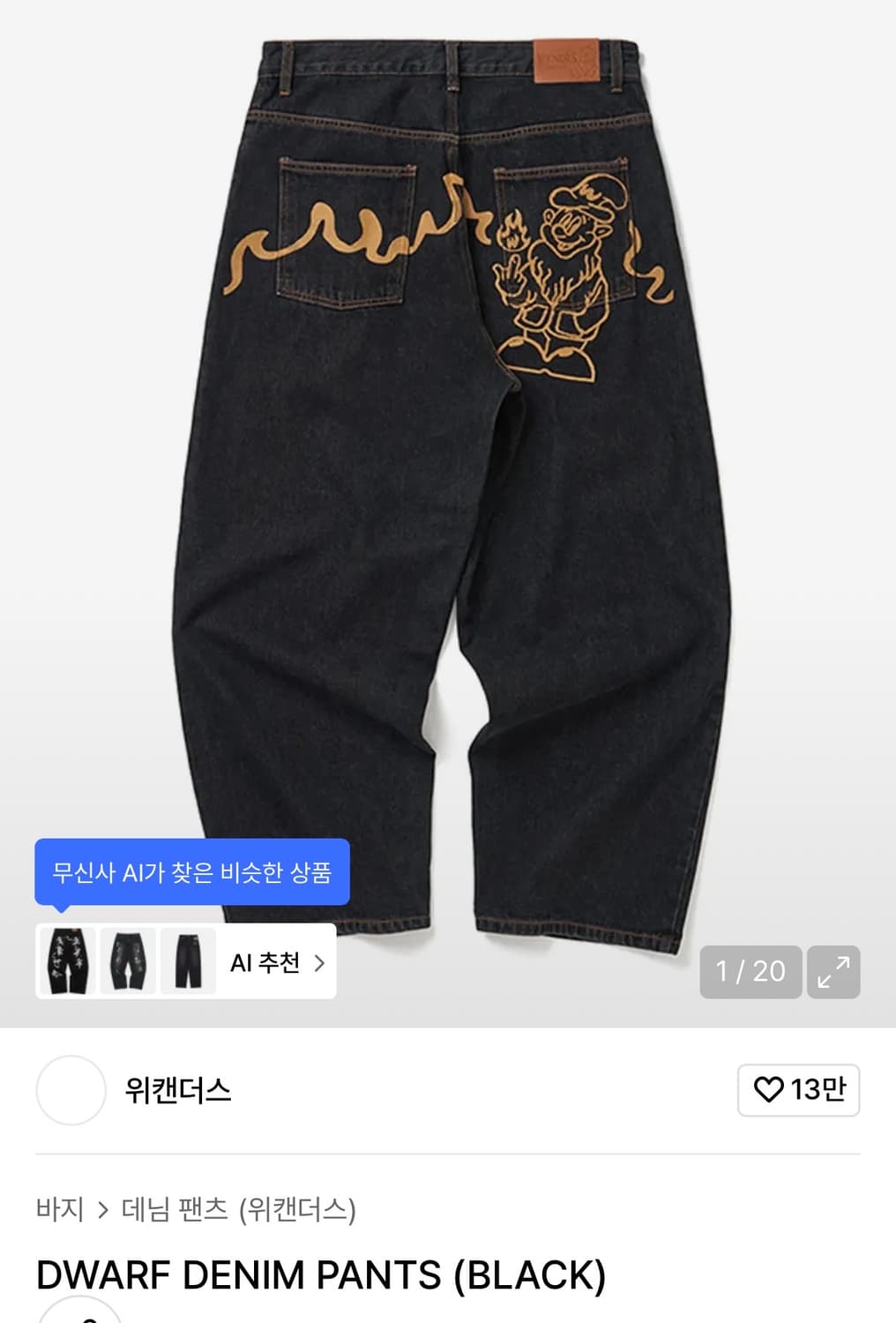The image size is (896, 1323).
Task: Select the first AI-recommended jeans thumbnail
Action: (x=70, y=962)
